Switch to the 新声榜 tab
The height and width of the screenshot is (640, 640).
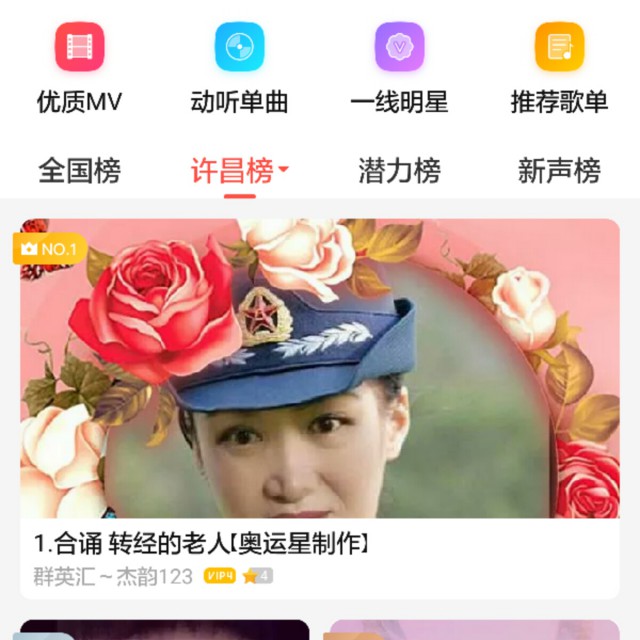click(x=559, y=171)
